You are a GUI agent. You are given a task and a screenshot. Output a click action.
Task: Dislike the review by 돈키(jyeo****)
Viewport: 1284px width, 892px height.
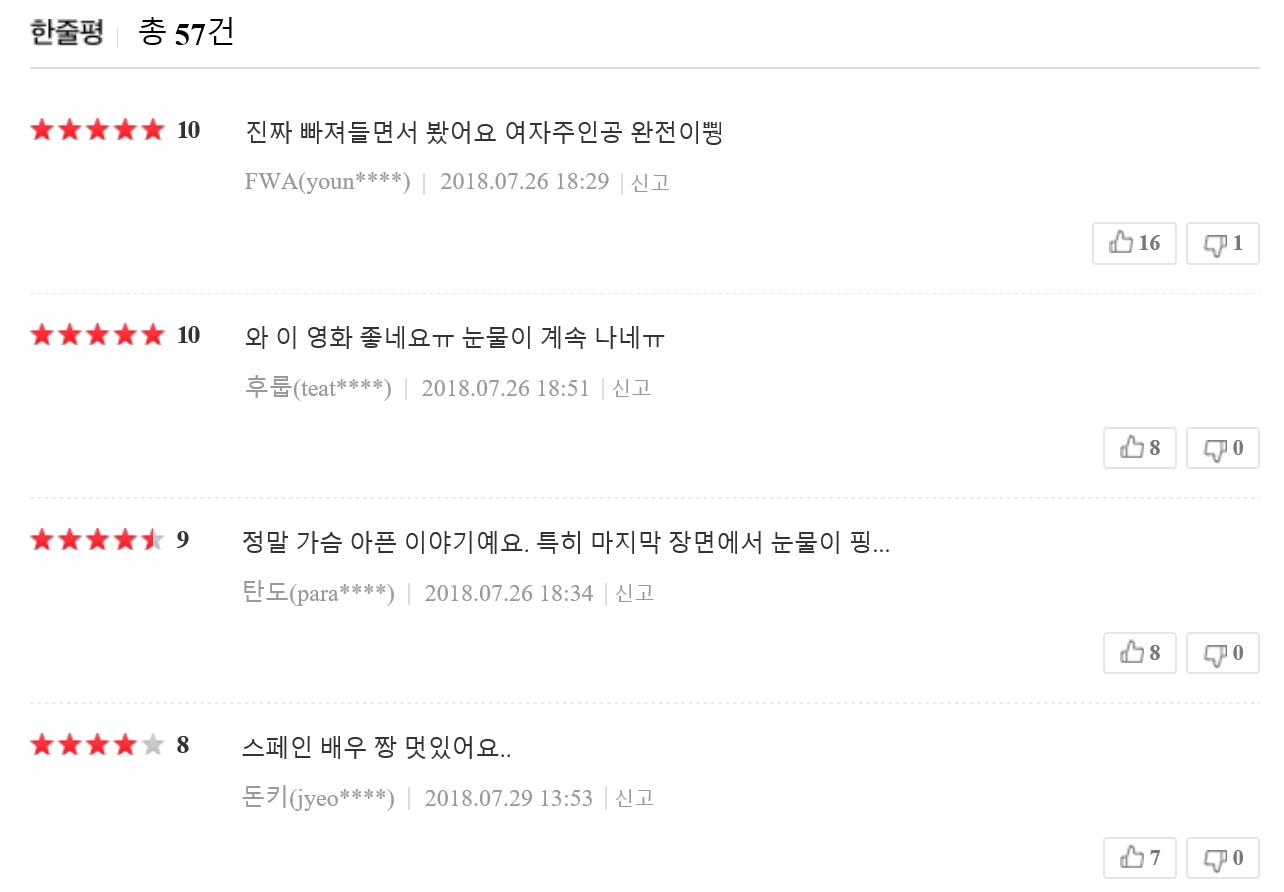coord(1222,858)
